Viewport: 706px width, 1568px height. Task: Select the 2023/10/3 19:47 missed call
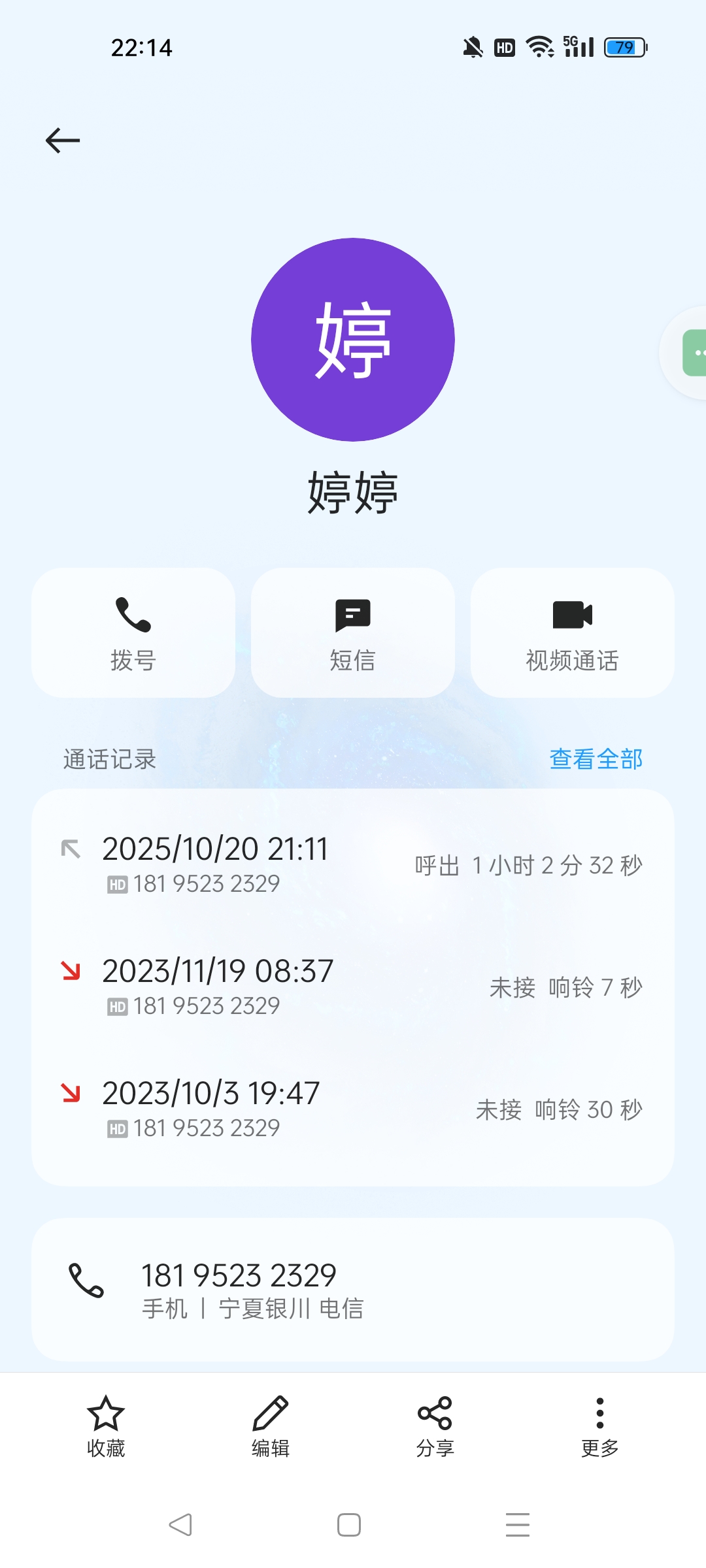353,1109
